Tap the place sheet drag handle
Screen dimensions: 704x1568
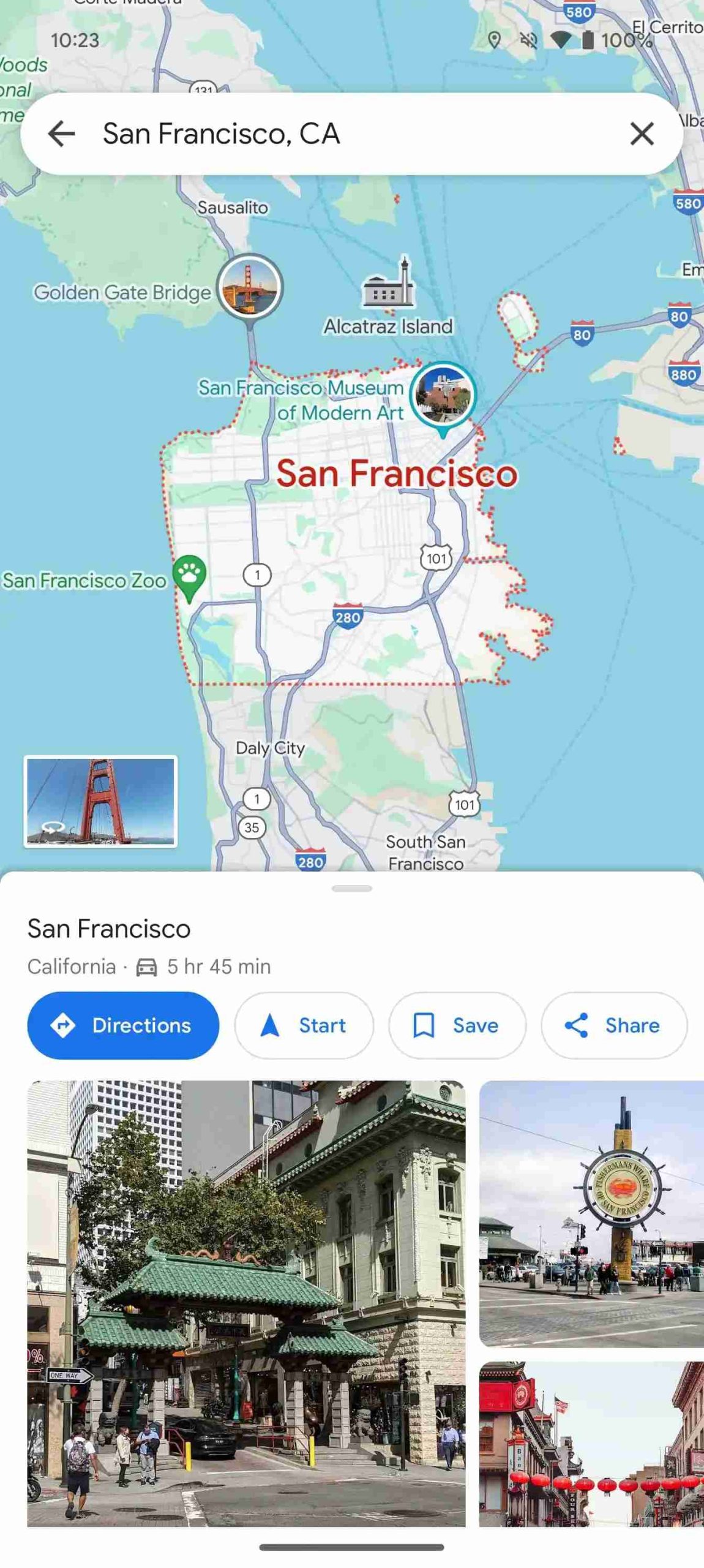[x=352, y=888]
